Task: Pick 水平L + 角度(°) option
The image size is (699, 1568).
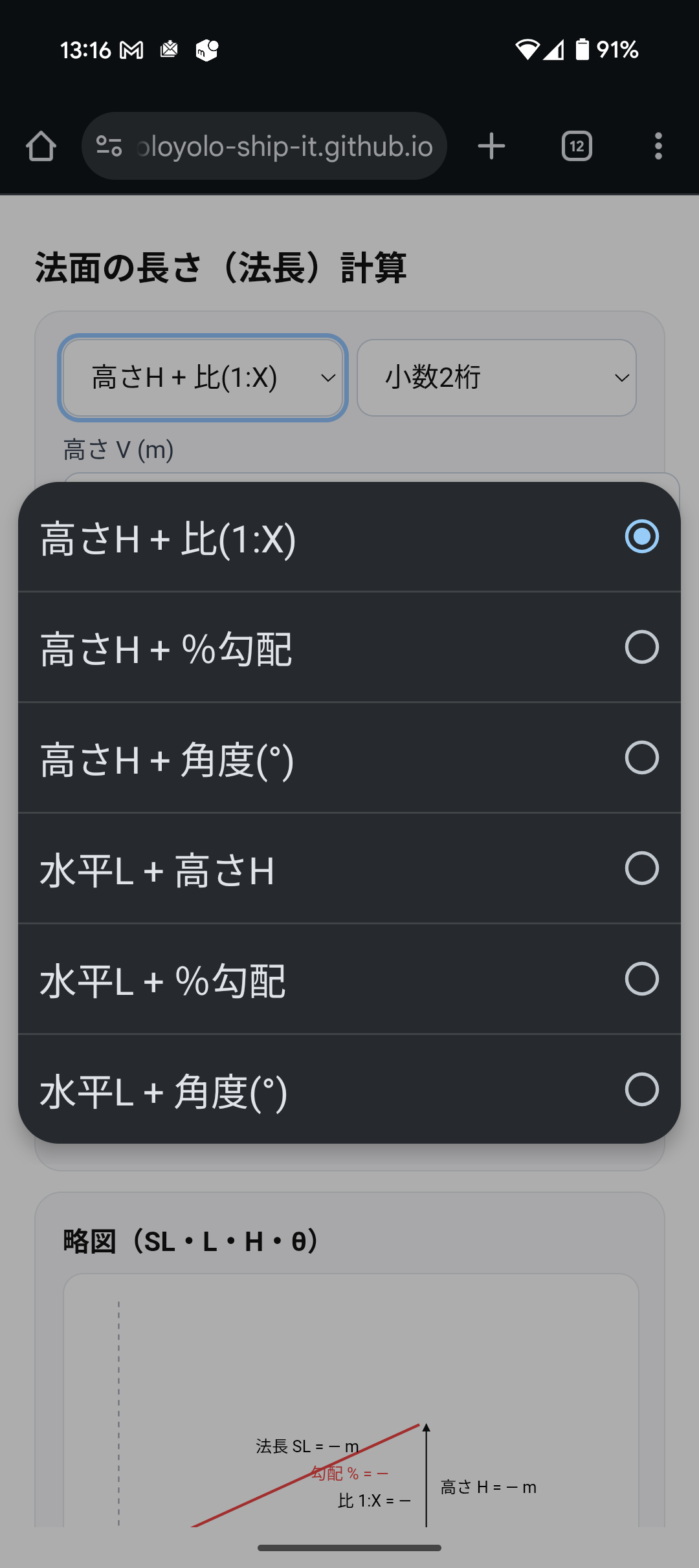Action: tap(349, 1089)
